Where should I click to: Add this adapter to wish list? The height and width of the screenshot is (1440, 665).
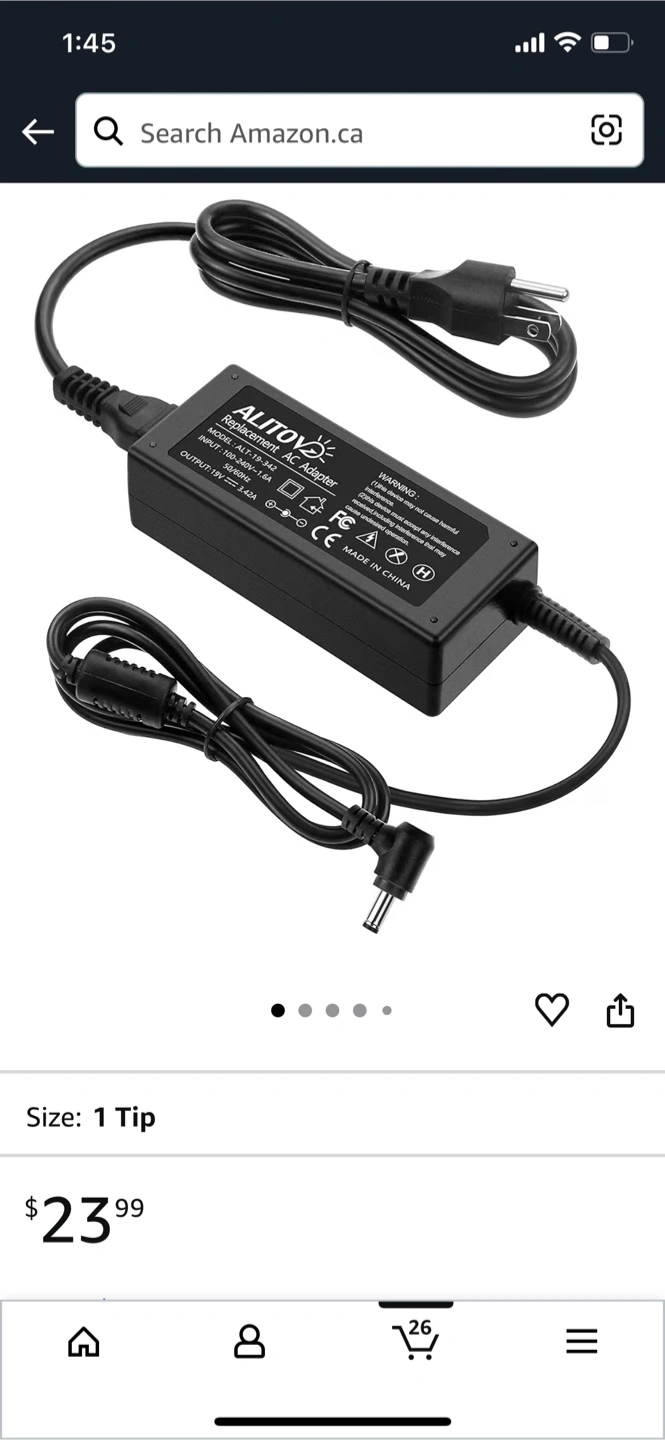tap(552, 1010)
